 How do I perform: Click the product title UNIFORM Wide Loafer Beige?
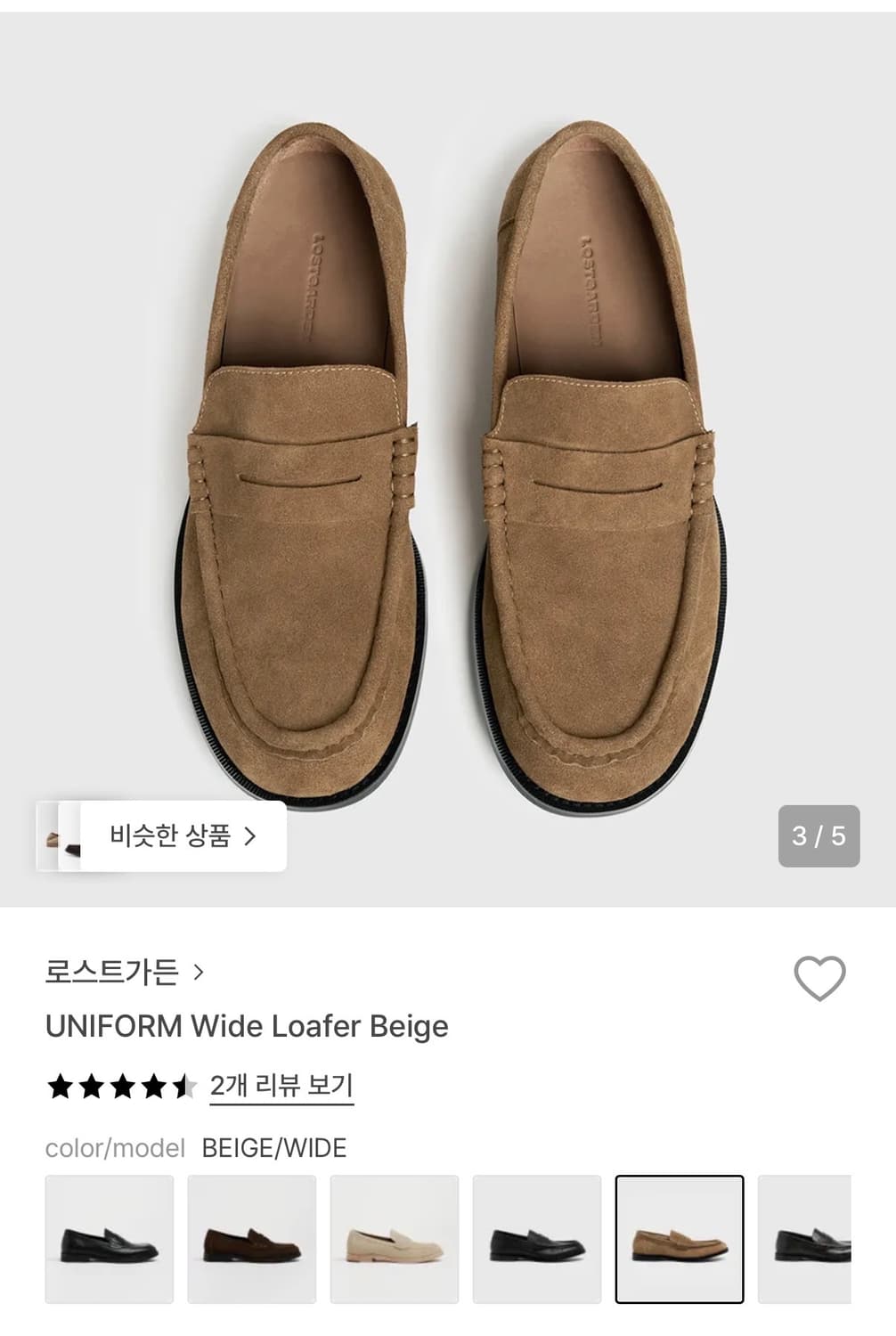click(x=247, y=1027)
